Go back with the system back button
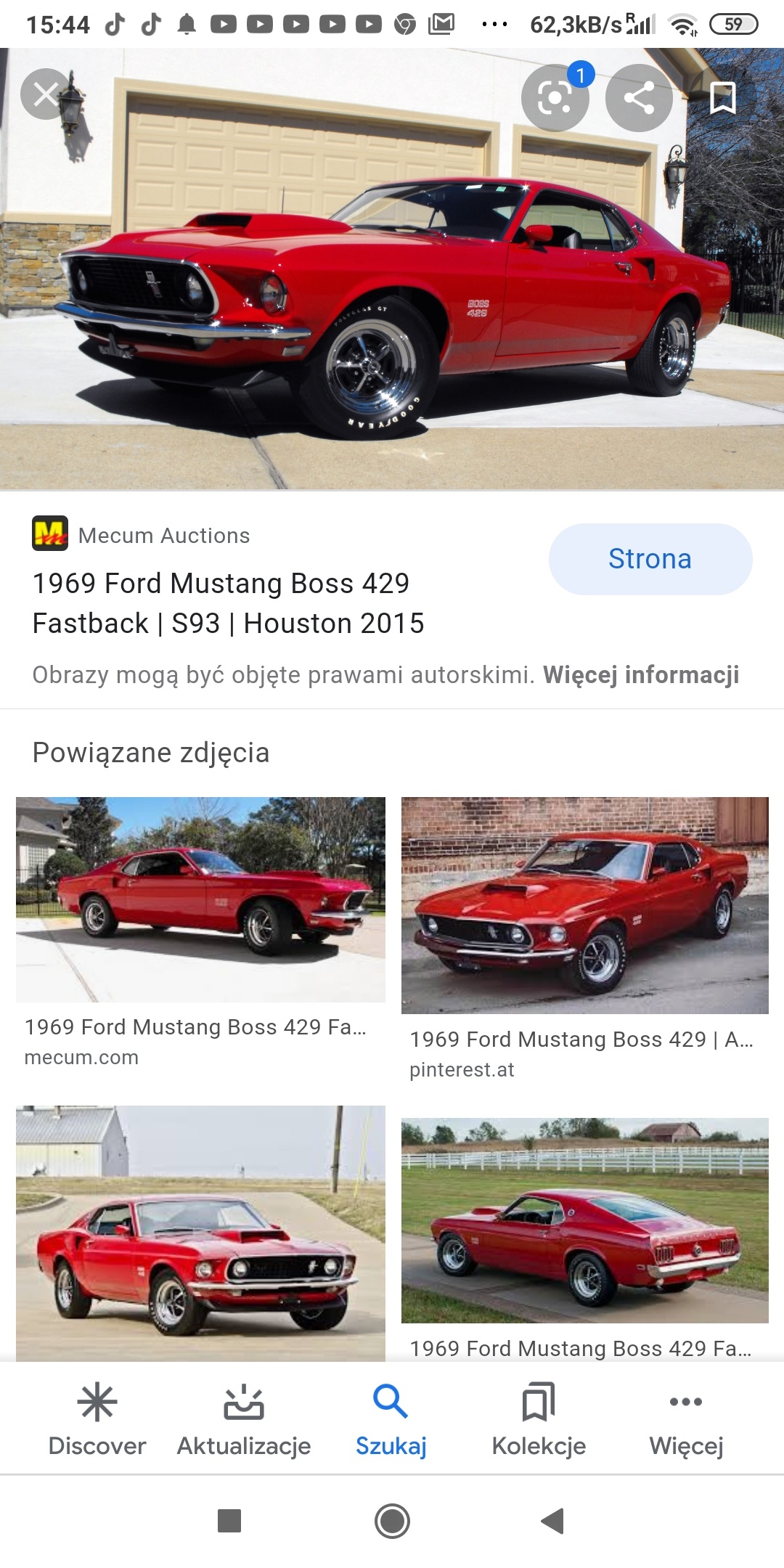This screenshot has height=1568, width=784. pos(553,1520)
